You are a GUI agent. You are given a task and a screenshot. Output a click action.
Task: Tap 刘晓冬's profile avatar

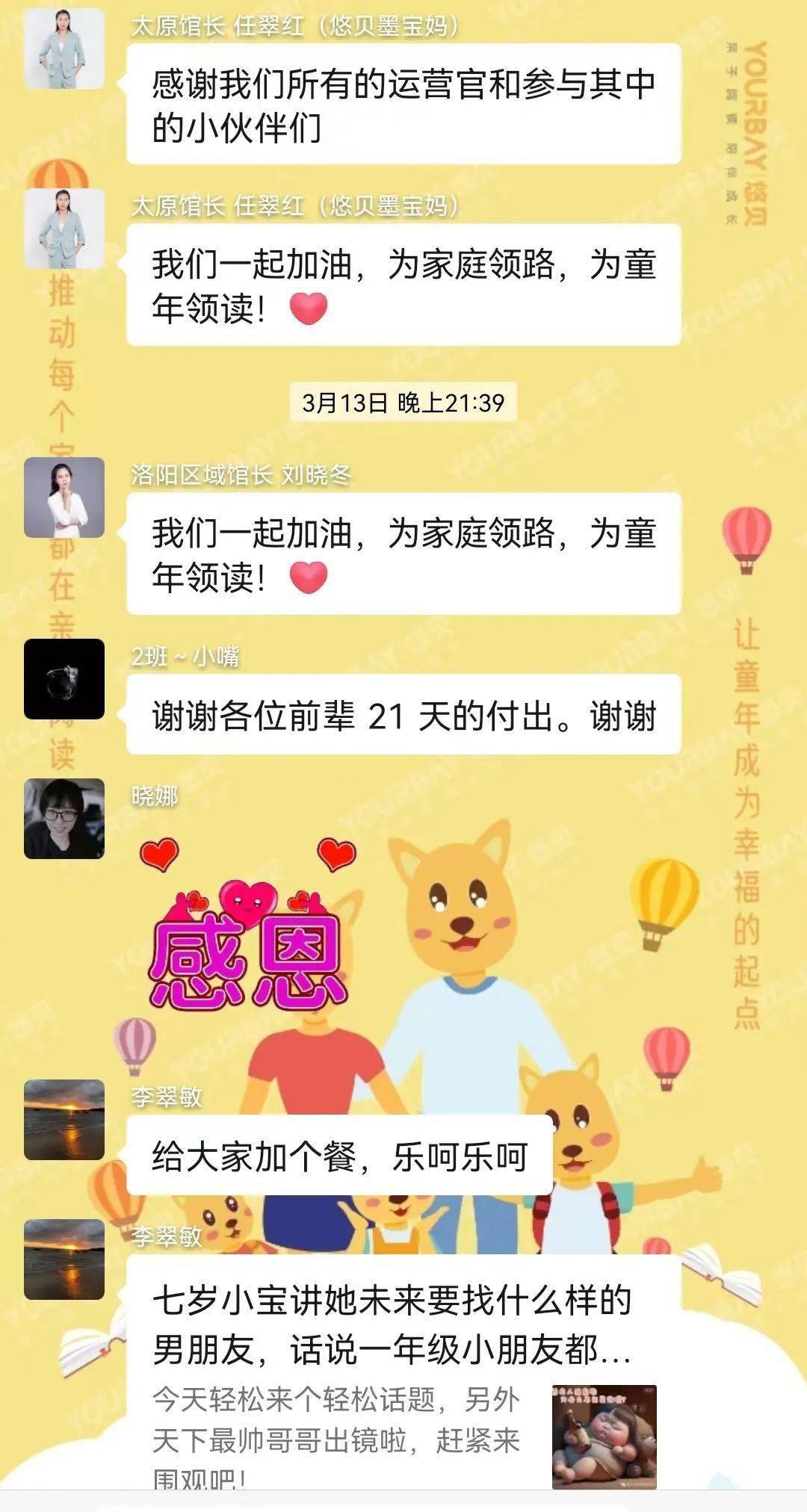click(x=64, y=498)
